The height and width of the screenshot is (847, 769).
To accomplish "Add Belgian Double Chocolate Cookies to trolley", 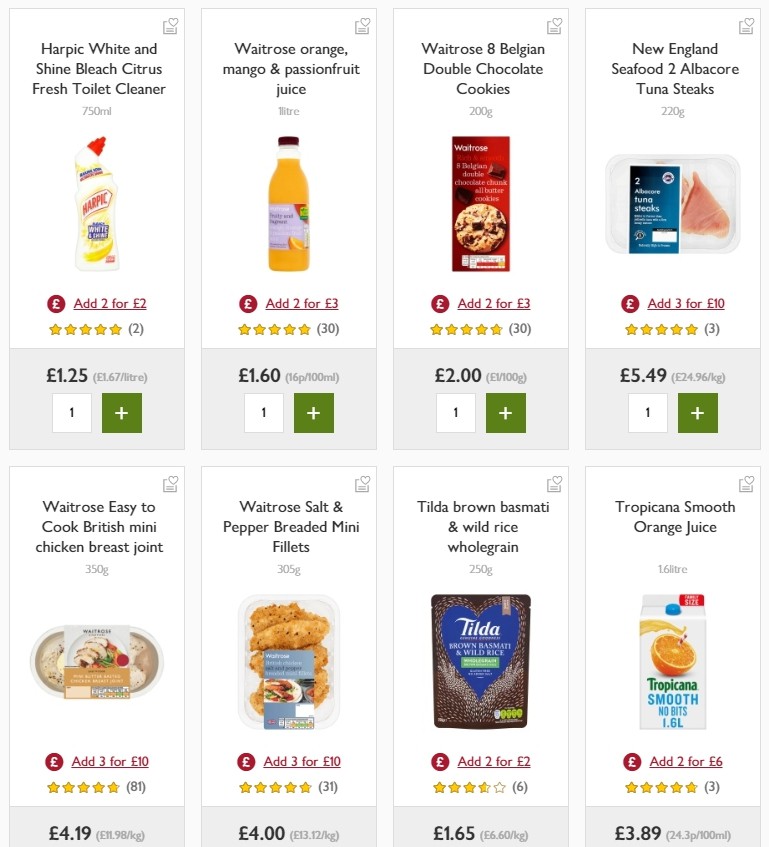I will (x=505, y=412).
